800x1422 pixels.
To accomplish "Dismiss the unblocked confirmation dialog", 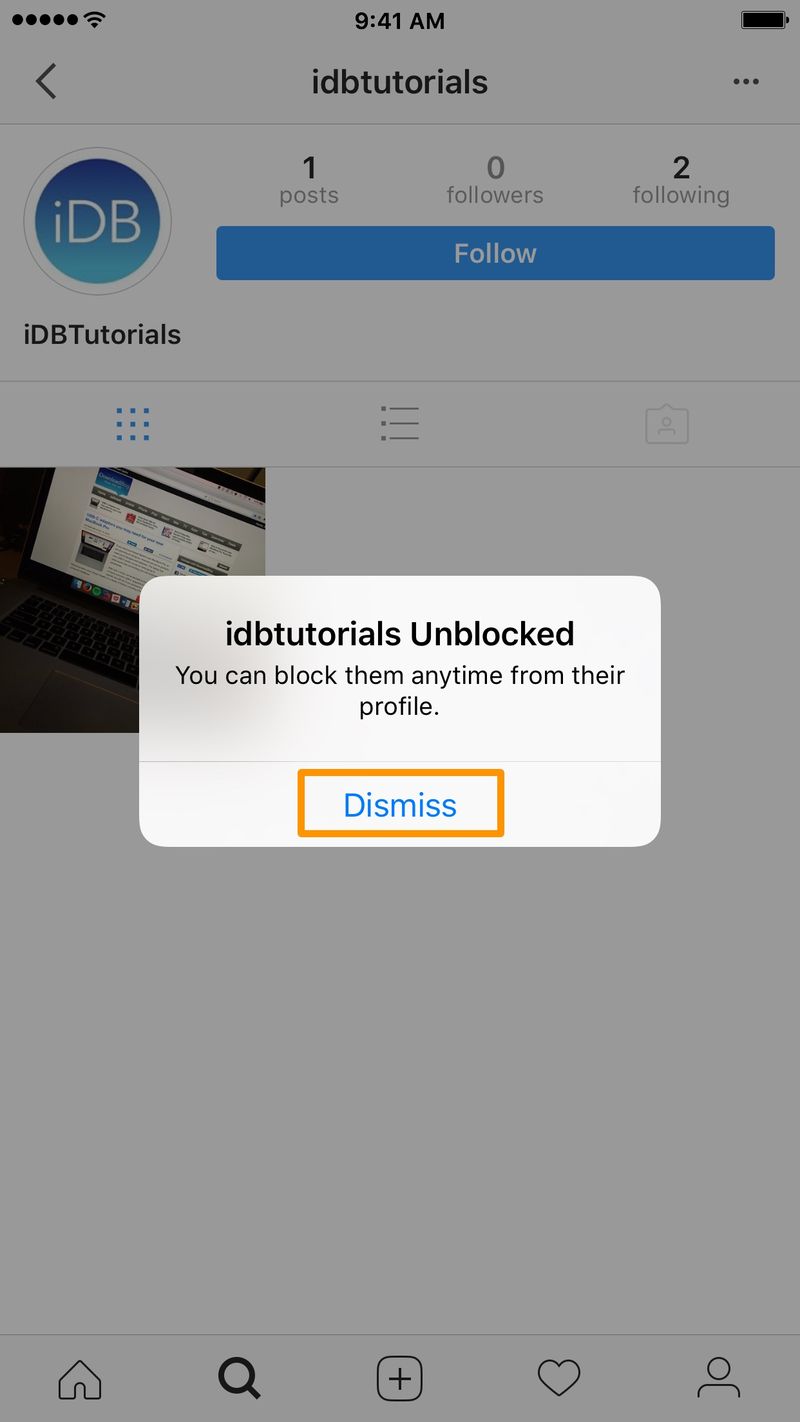I will [x=400, y=805].
